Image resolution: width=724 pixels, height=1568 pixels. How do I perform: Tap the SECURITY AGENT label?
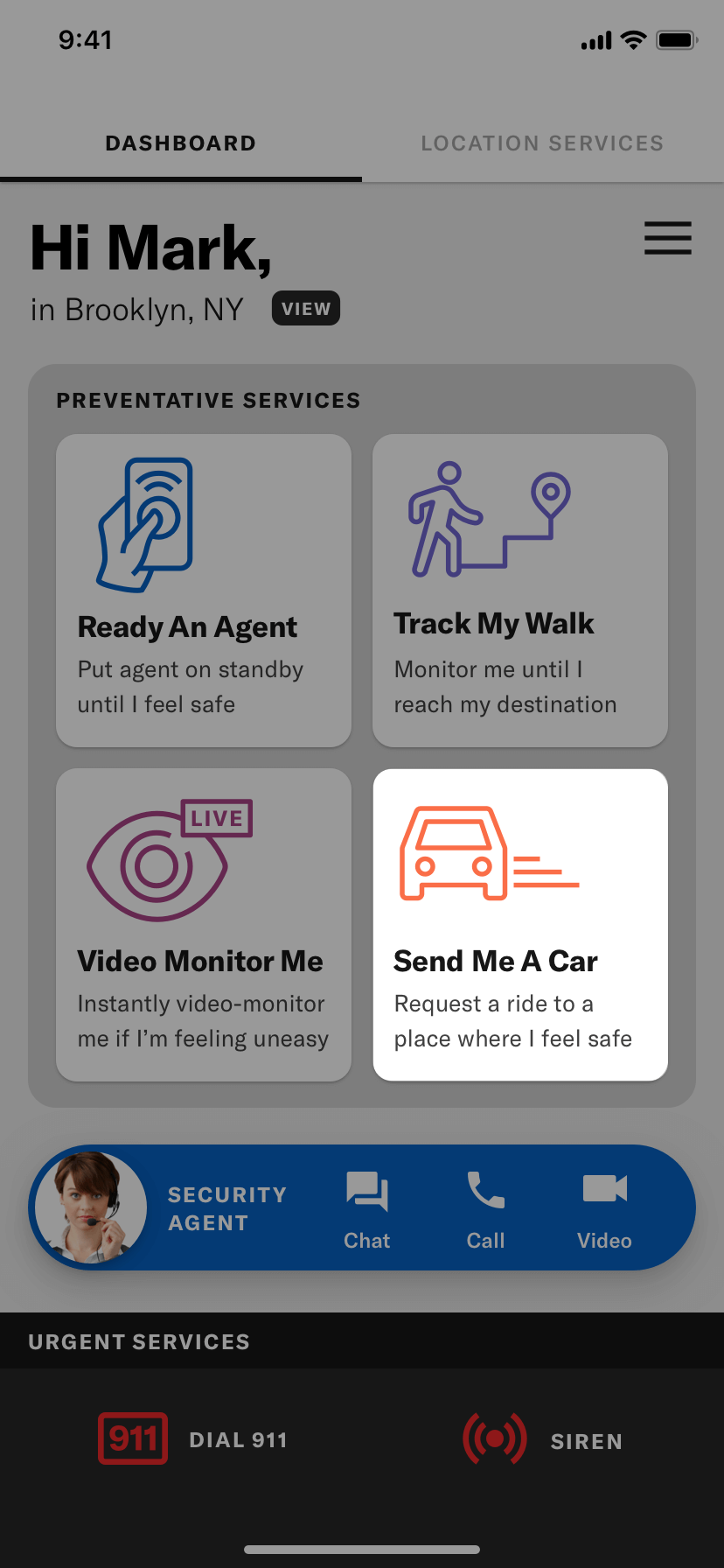[x=227, y=1207]
